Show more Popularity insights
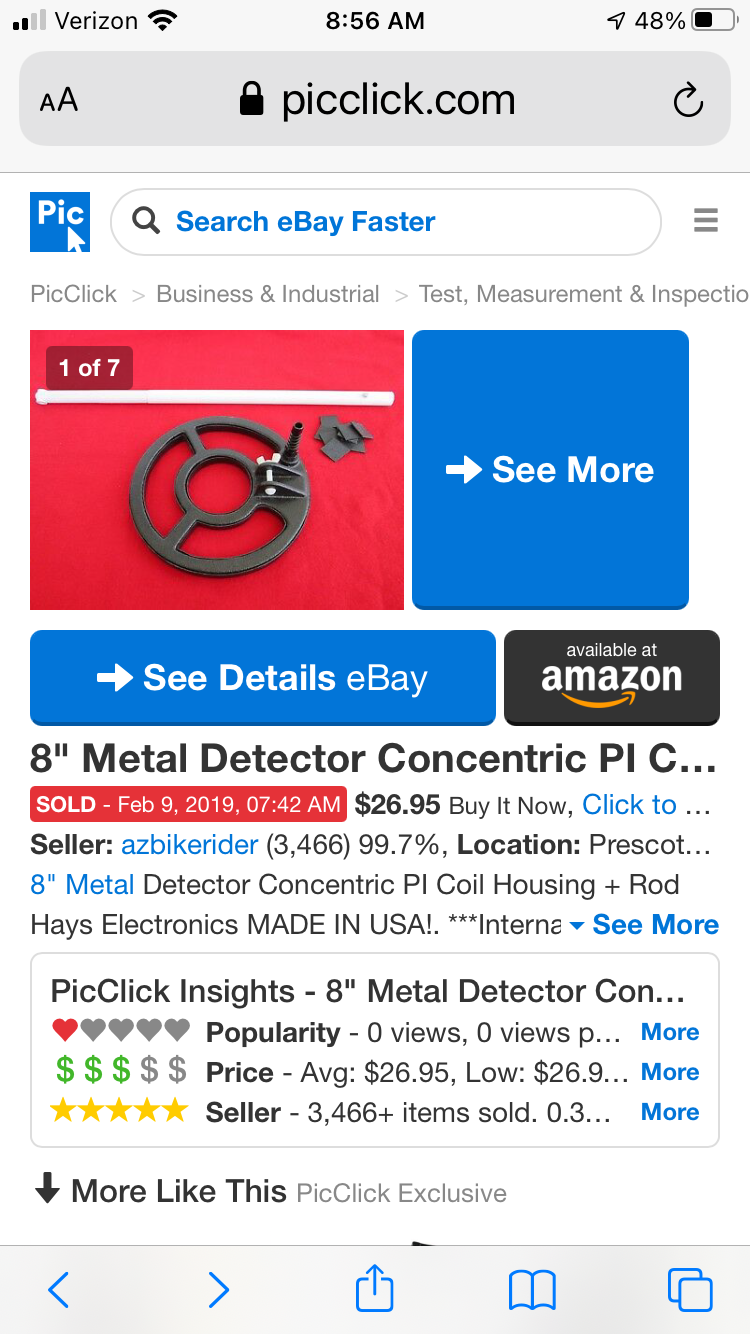 click(x=670, y=1032)
